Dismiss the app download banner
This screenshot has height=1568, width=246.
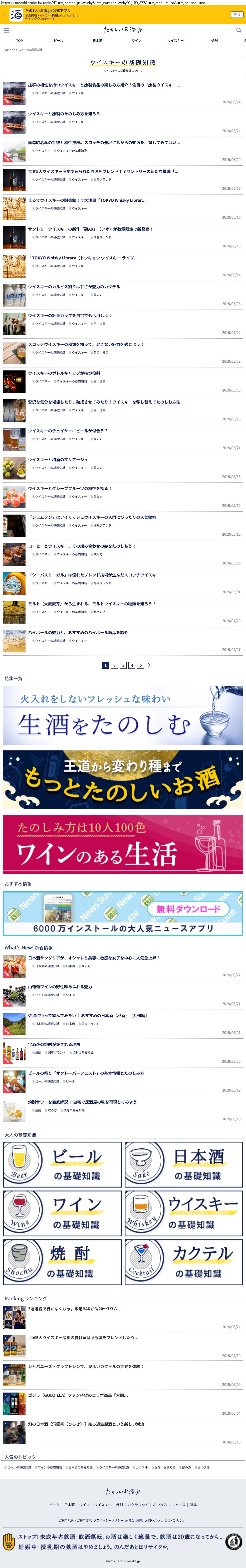point(4,15)
